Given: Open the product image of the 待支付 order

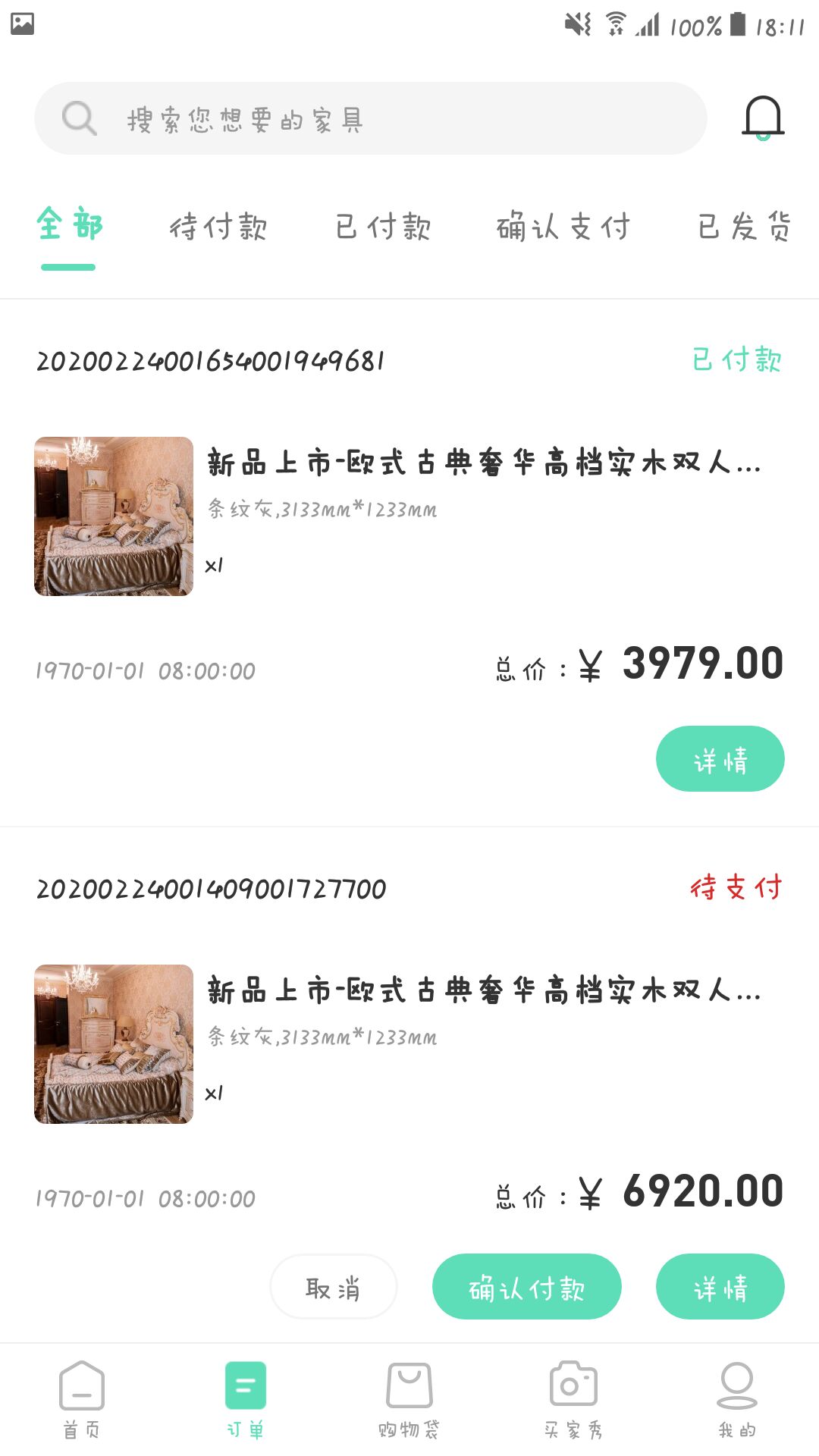Looking at the screenshot, I should tap(114, 1044).
